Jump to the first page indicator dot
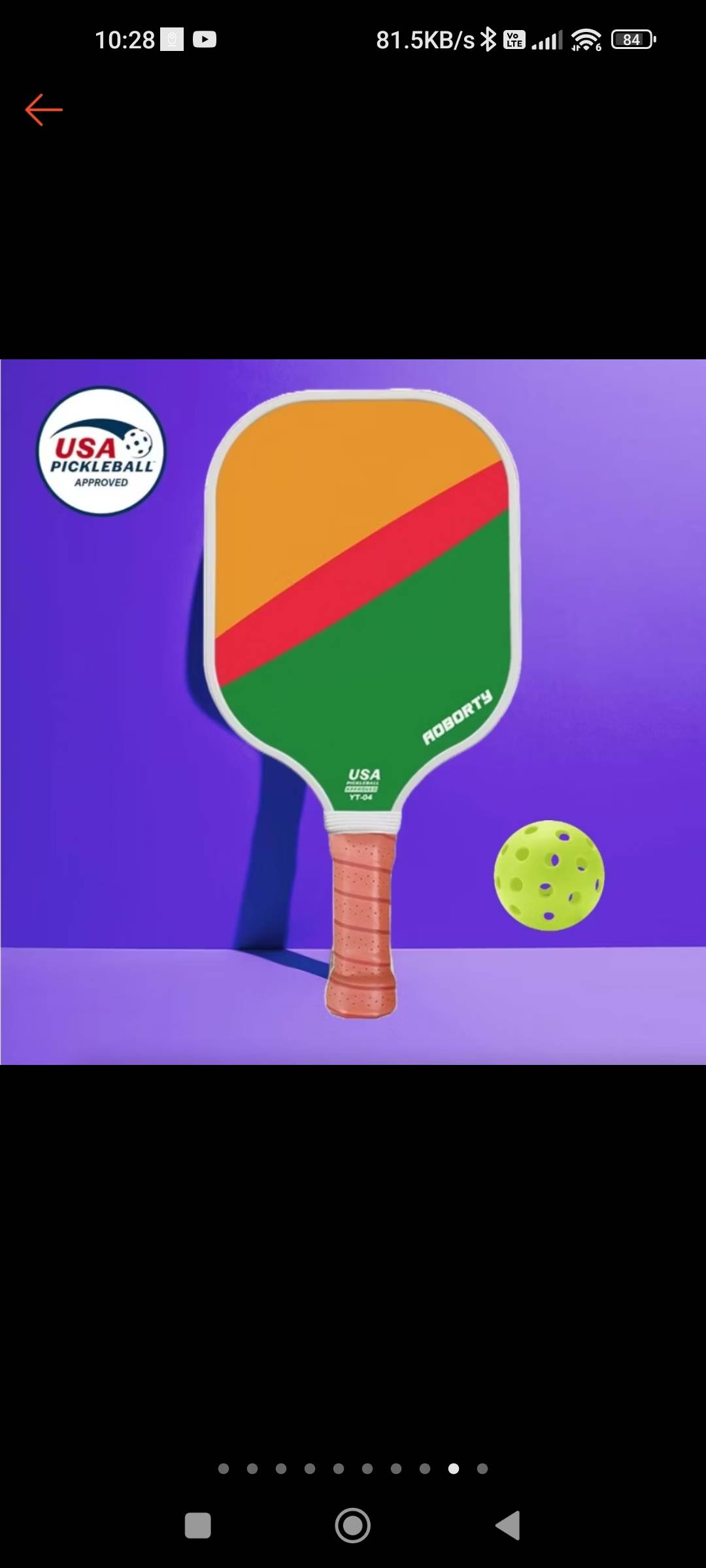The image size is (706, 1568). coord(224,1469)
